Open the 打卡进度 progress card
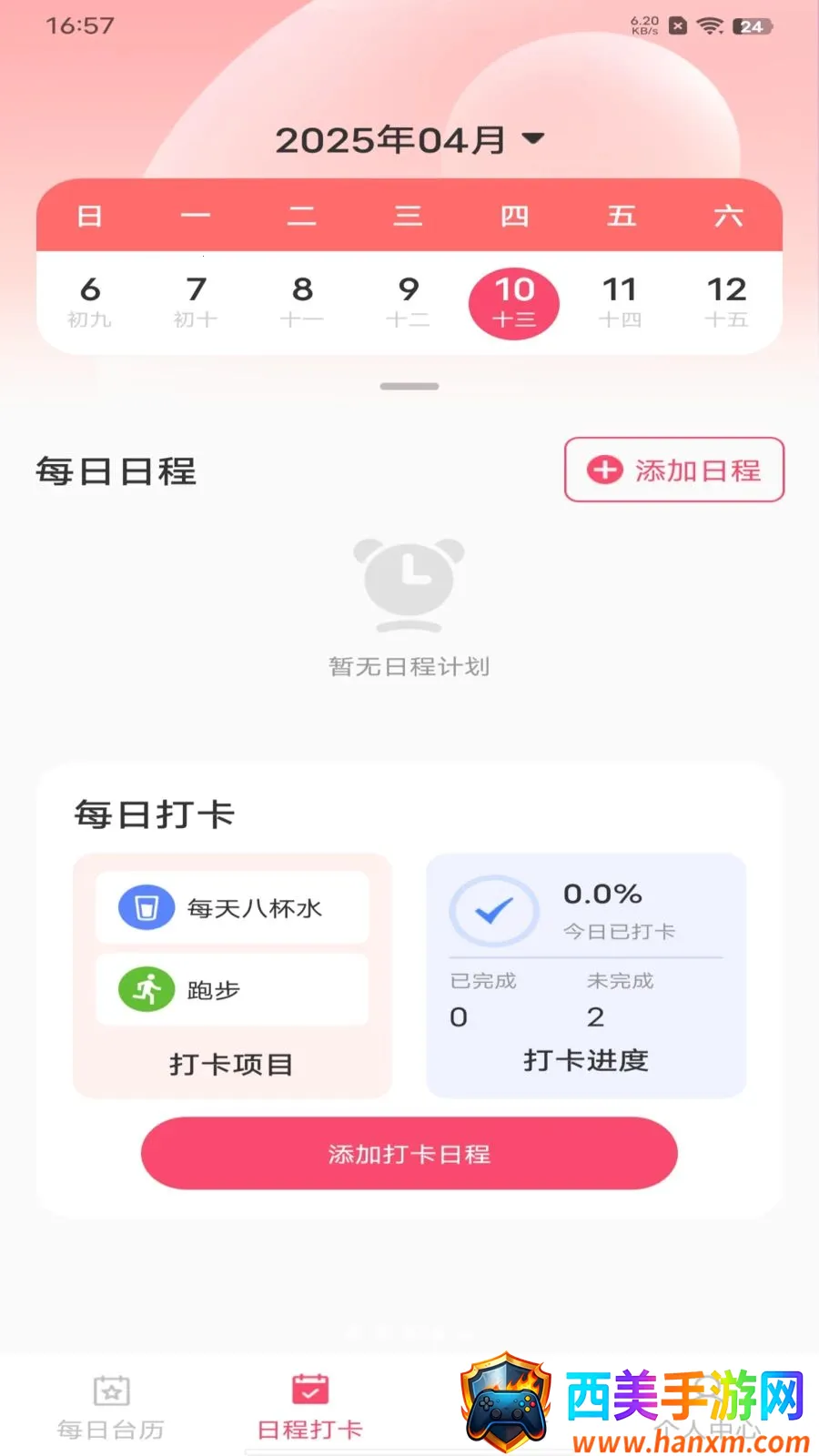Screen dimensions: 819x1456 coord(586,975)
